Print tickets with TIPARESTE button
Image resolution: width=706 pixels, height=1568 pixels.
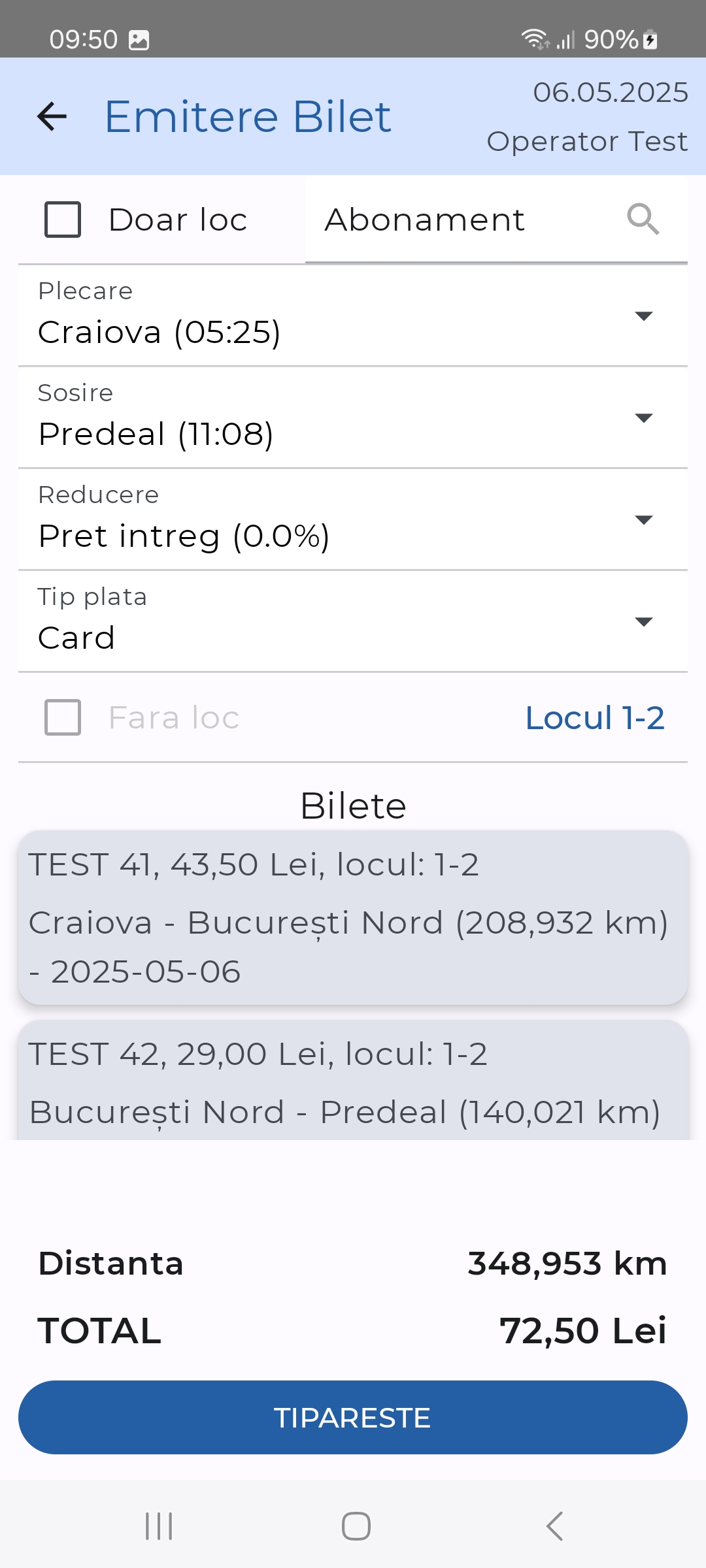point(353,1418)
